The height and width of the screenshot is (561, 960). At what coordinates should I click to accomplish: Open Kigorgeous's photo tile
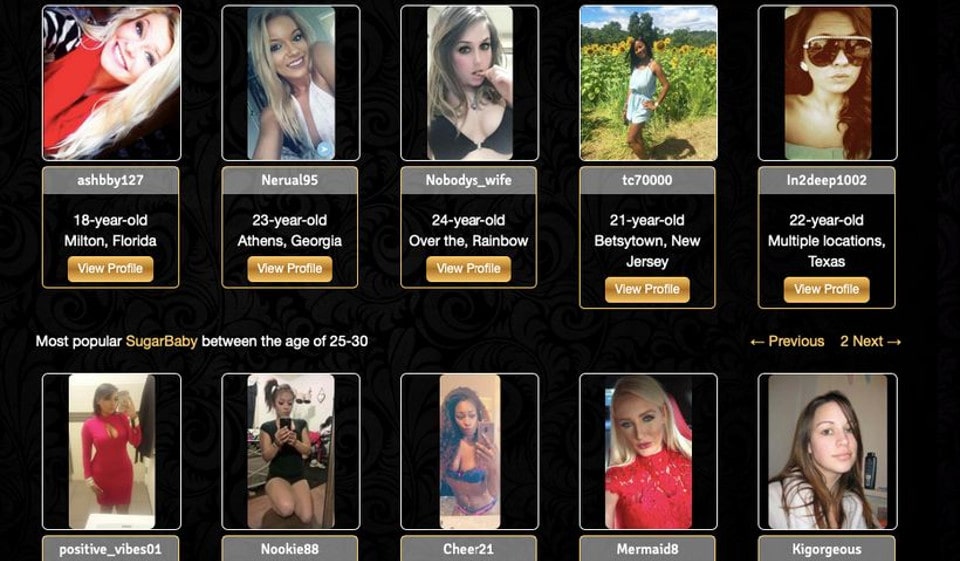point(827,451)
